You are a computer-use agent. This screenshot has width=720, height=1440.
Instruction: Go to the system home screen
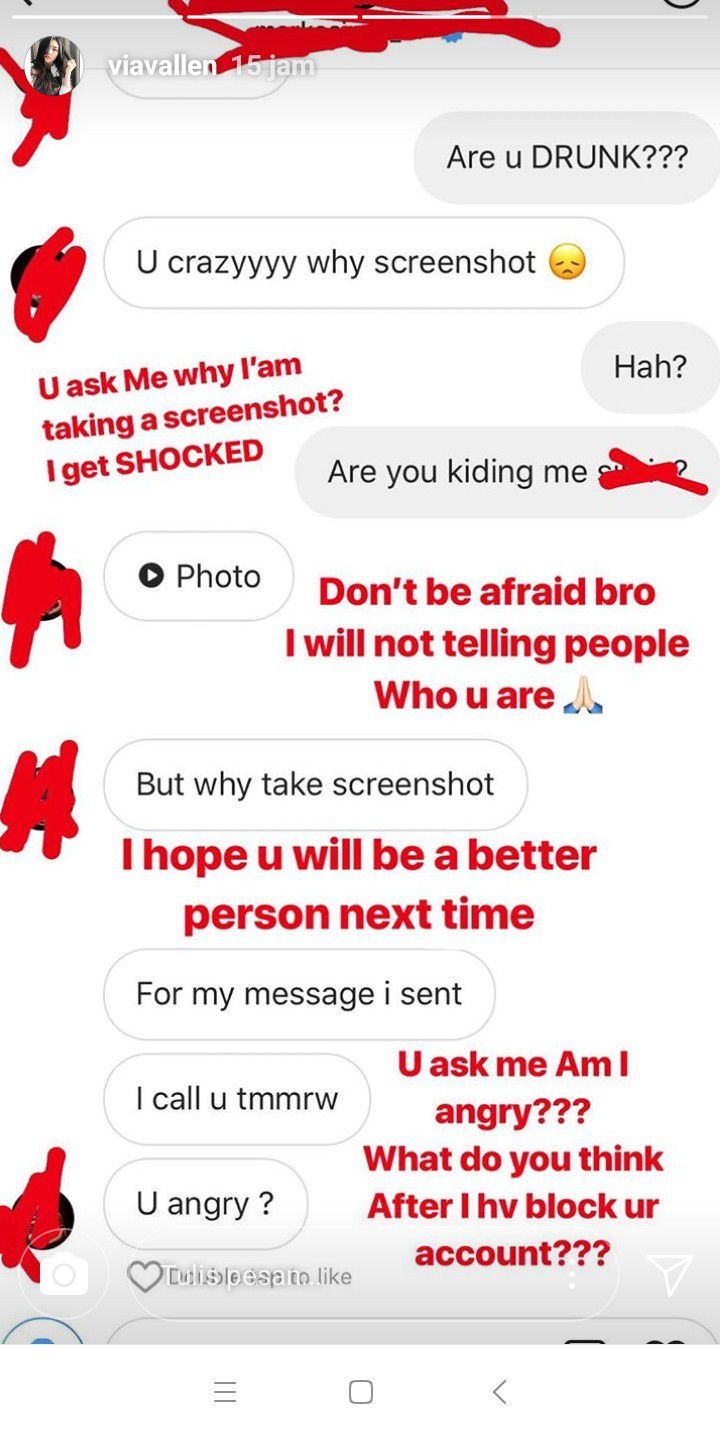click(x=361, y=1392)
